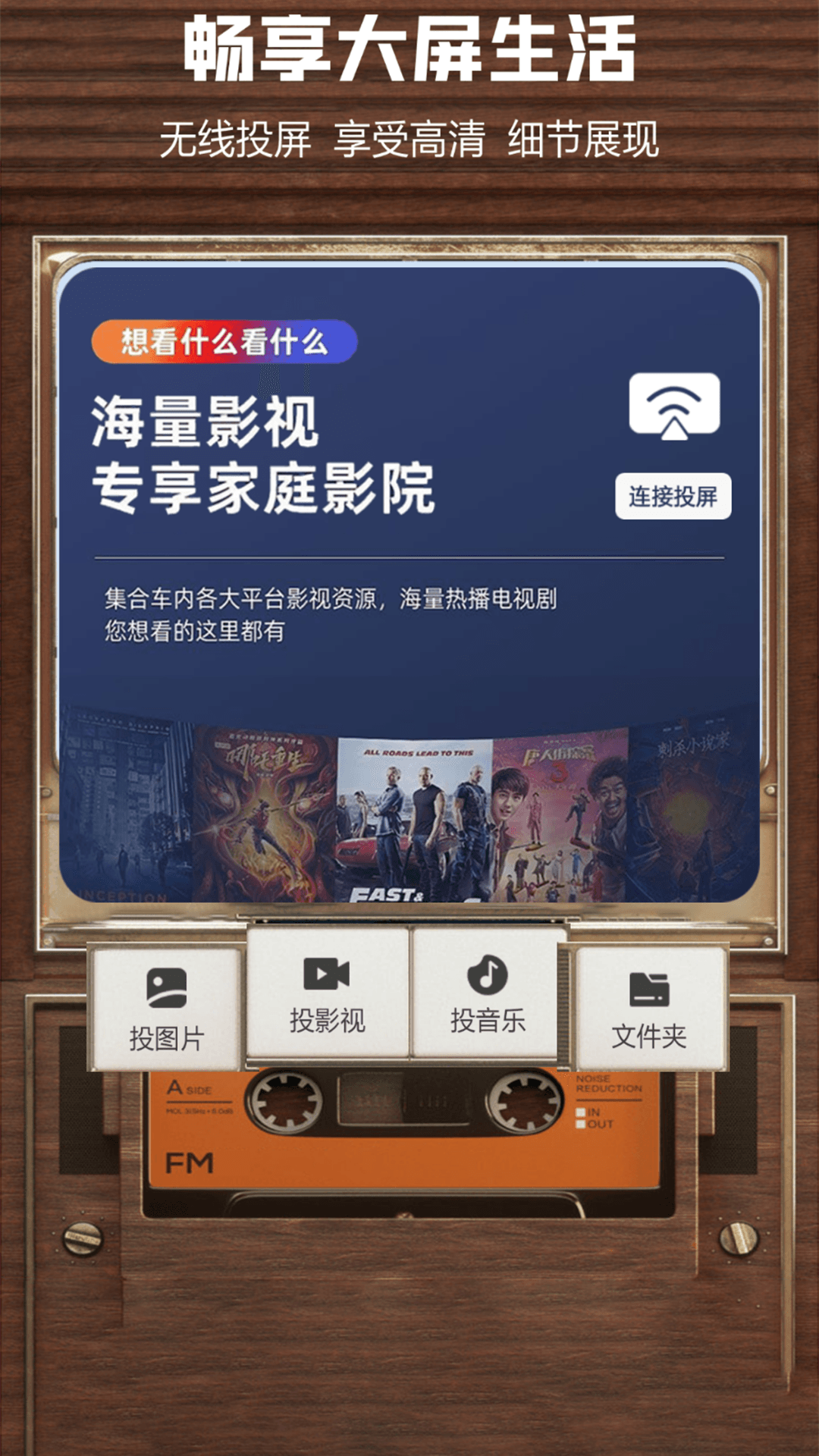Viewport: 819px width, 1456px height.
Task: Open the 哪吒重生 movie poster
Action: point(262,811)
